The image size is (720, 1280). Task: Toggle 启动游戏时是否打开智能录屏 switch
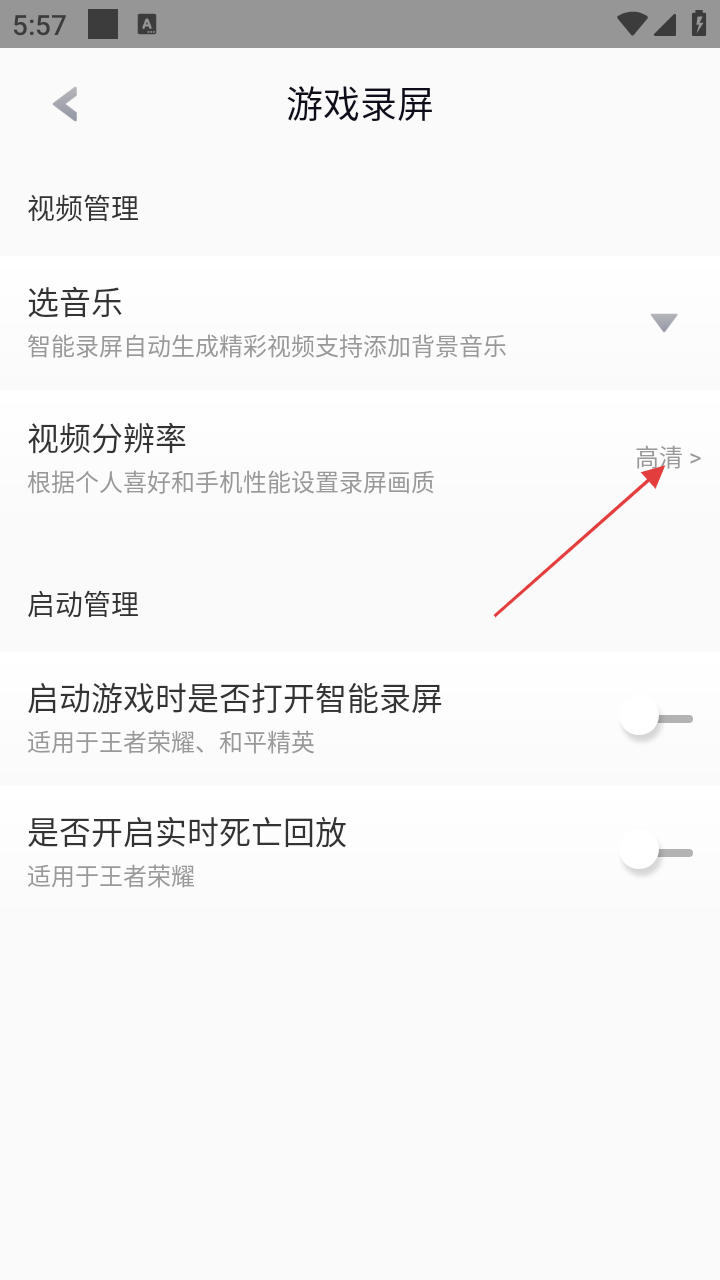[656, 718]
